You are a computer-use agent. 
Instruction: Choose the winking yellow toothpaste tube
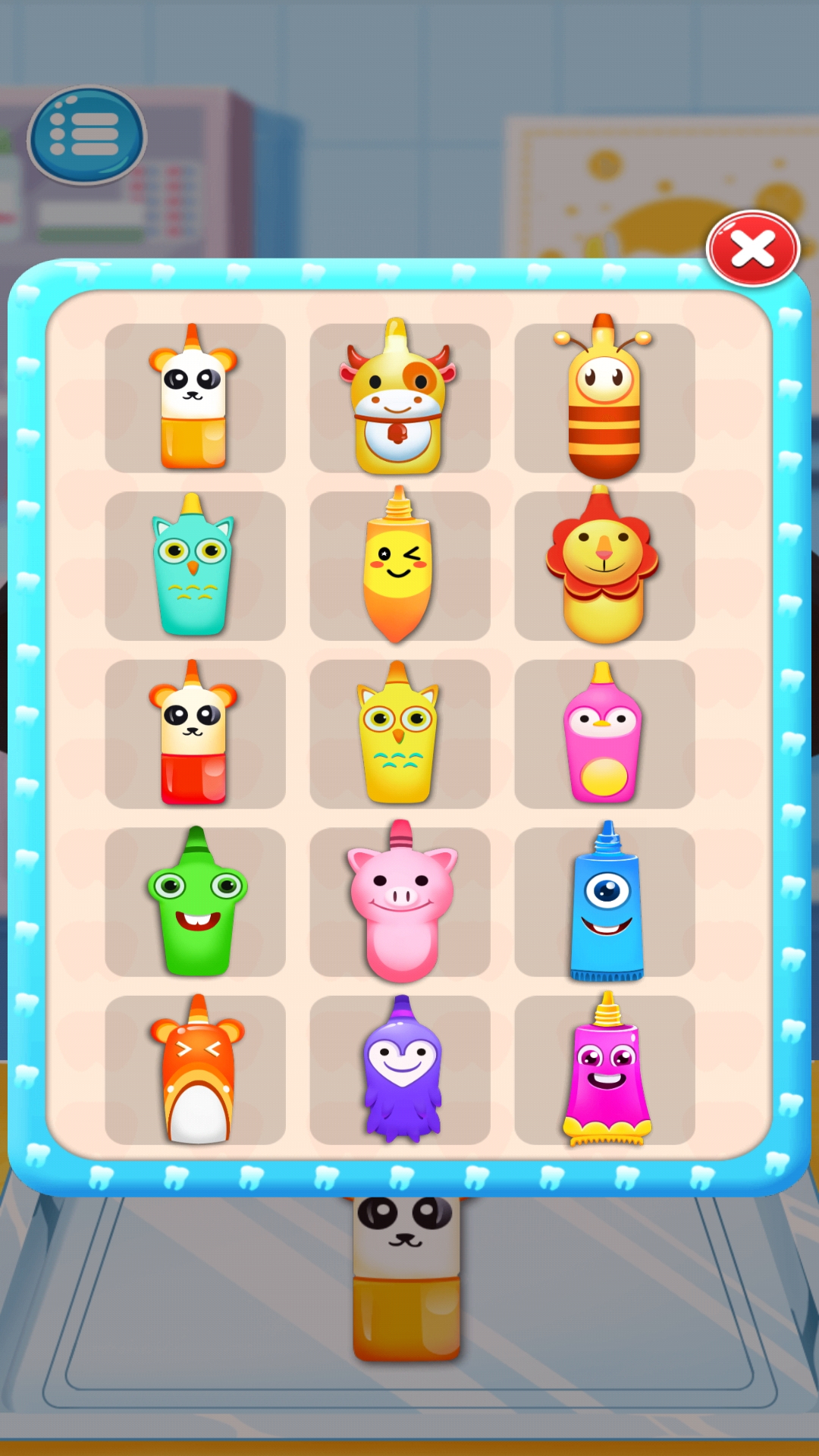(x=400, y=566)
